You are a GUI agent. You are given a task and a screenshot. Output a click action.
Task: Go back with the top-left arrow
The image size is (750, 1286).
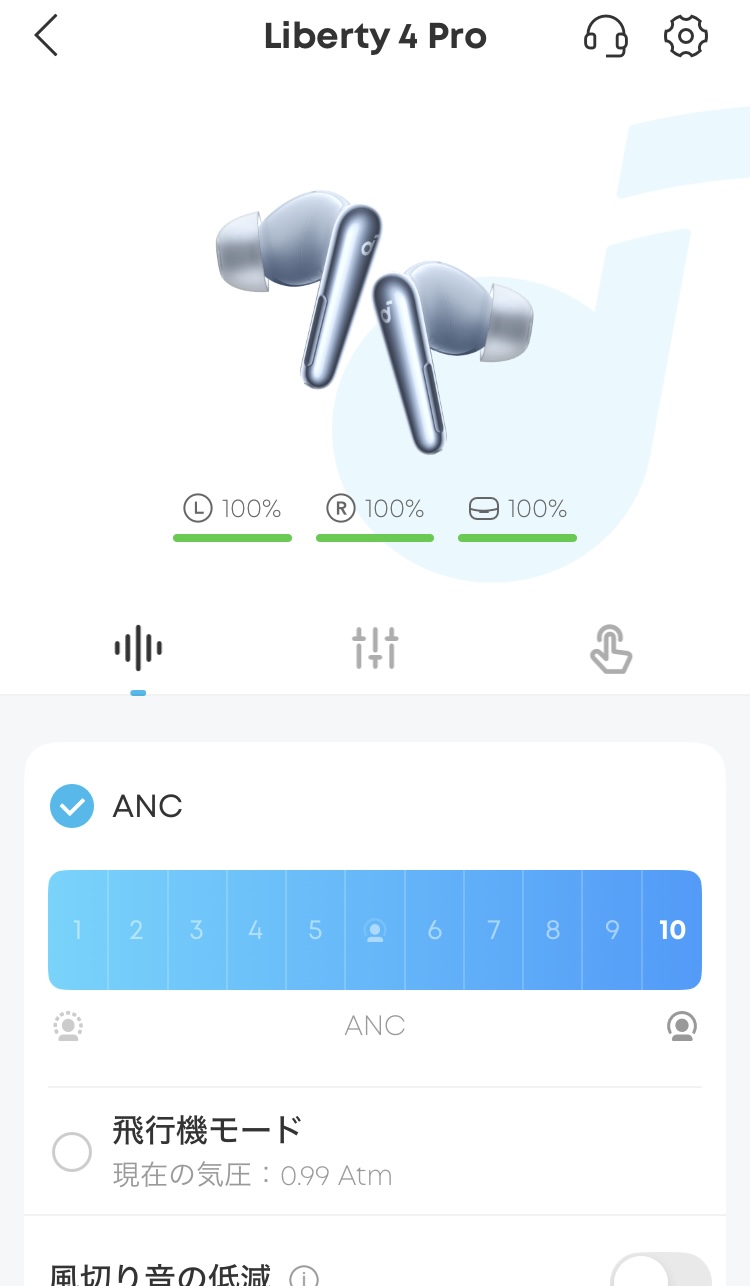coord(46,36)
